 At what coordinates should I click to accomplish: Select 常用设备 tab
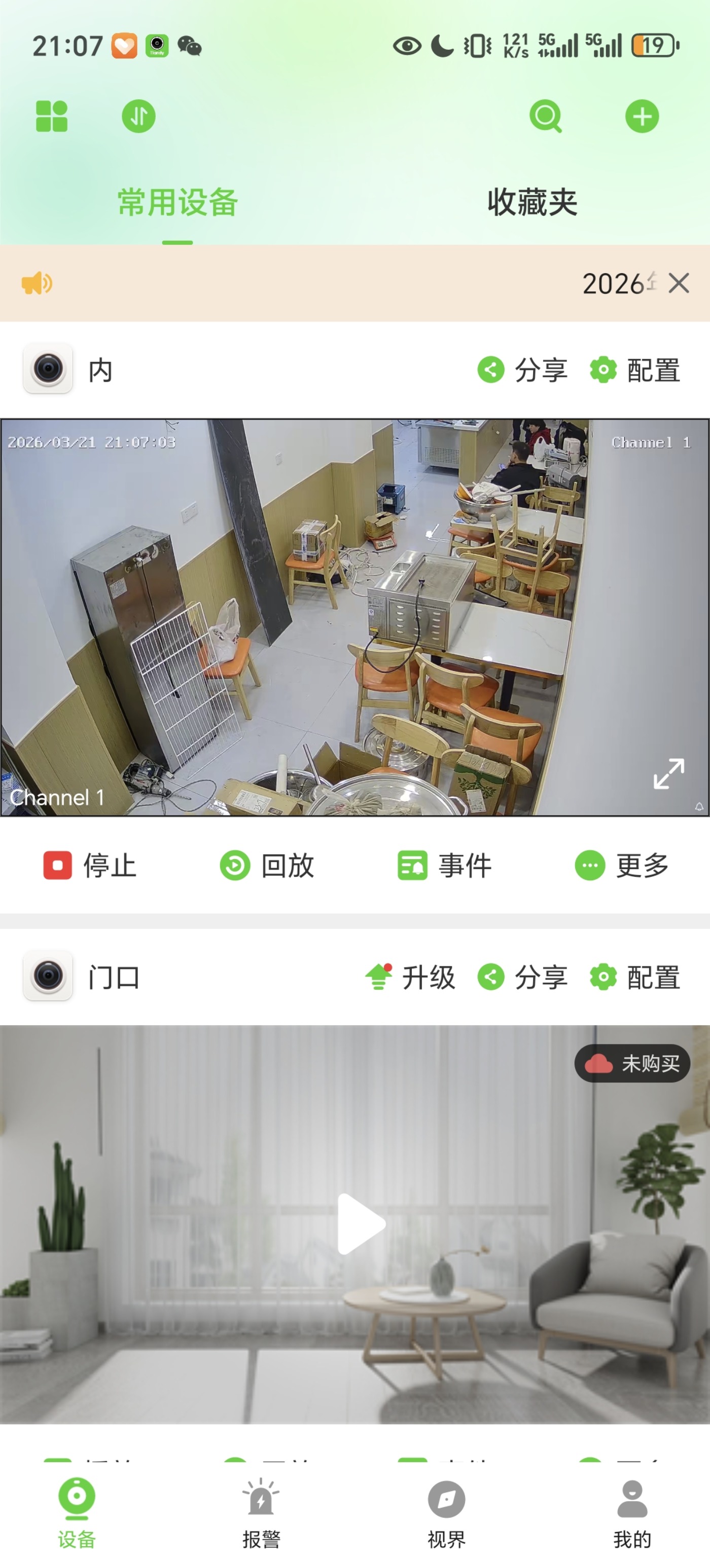177,203
